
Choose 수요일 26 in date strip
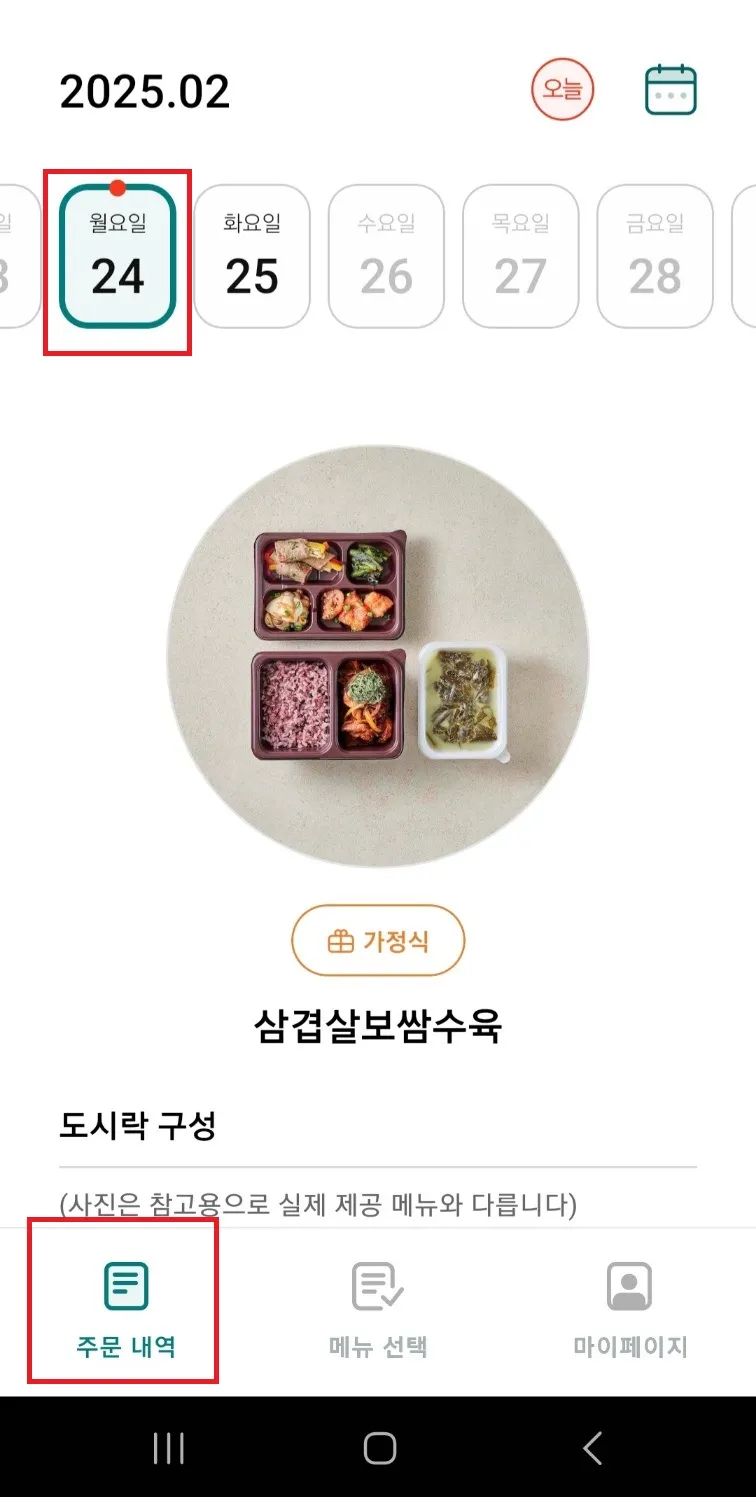click(x=386, y=257)
